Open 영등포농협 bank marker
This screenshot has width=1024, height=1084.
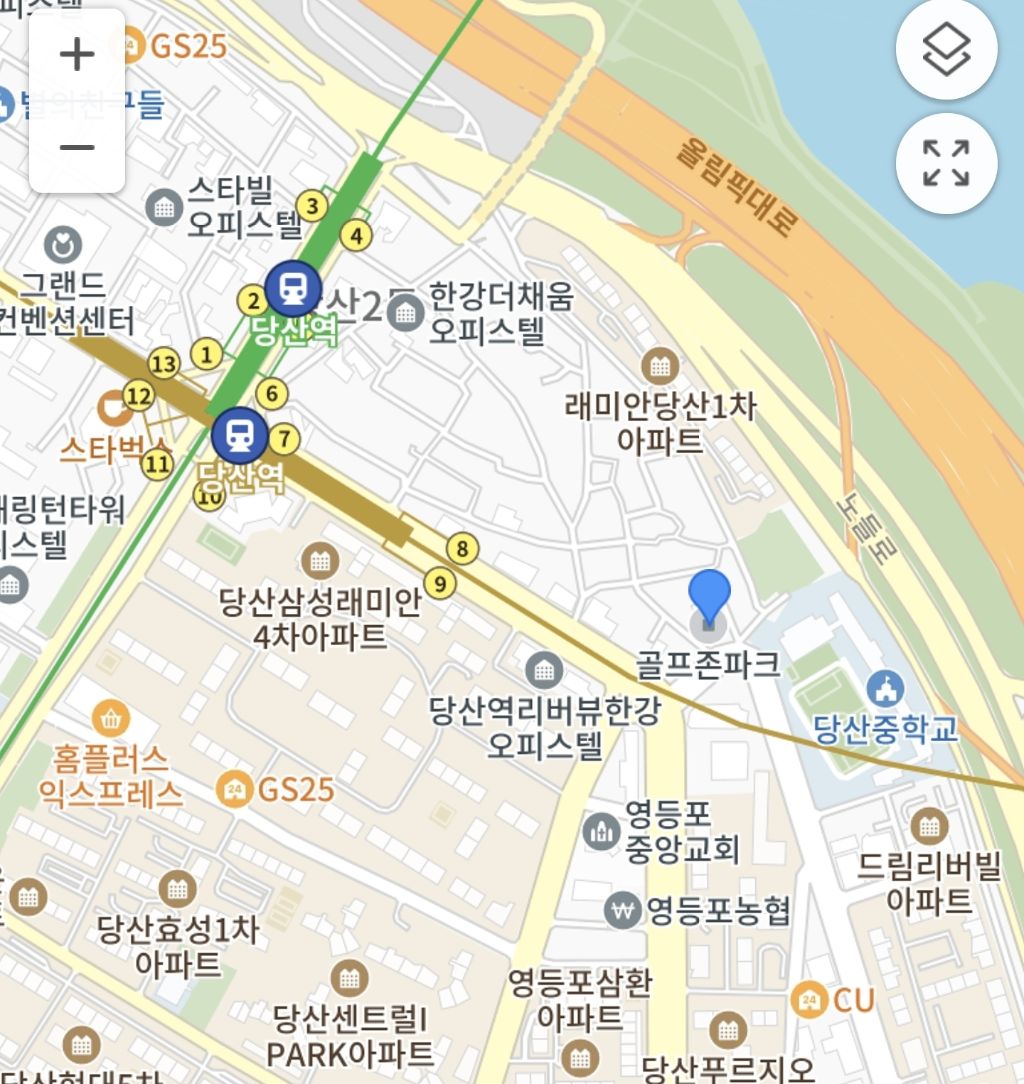coord(623,910)
